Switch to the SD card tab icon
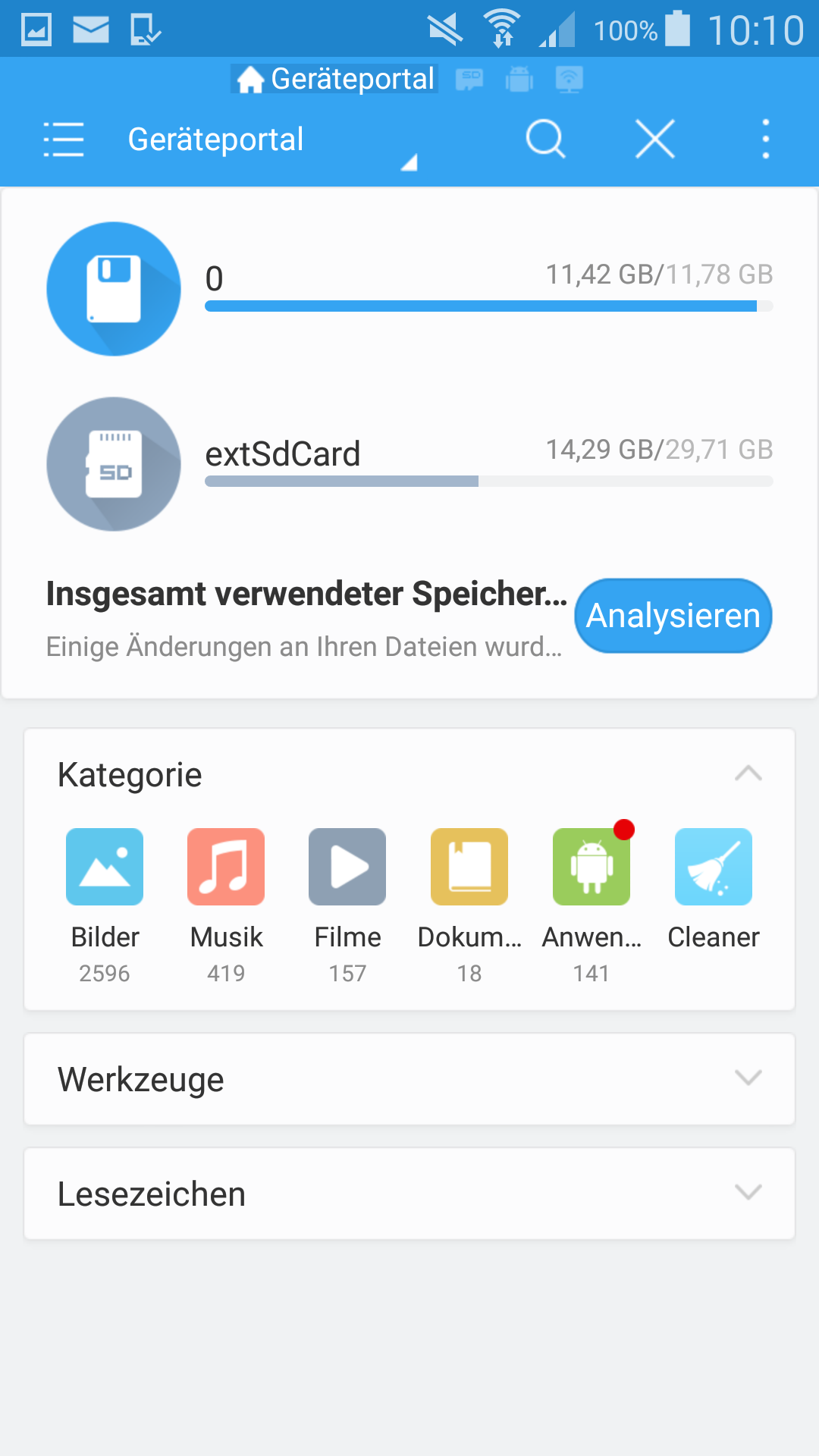Screen dimensions: 819x1456 (x=469, y=79)
